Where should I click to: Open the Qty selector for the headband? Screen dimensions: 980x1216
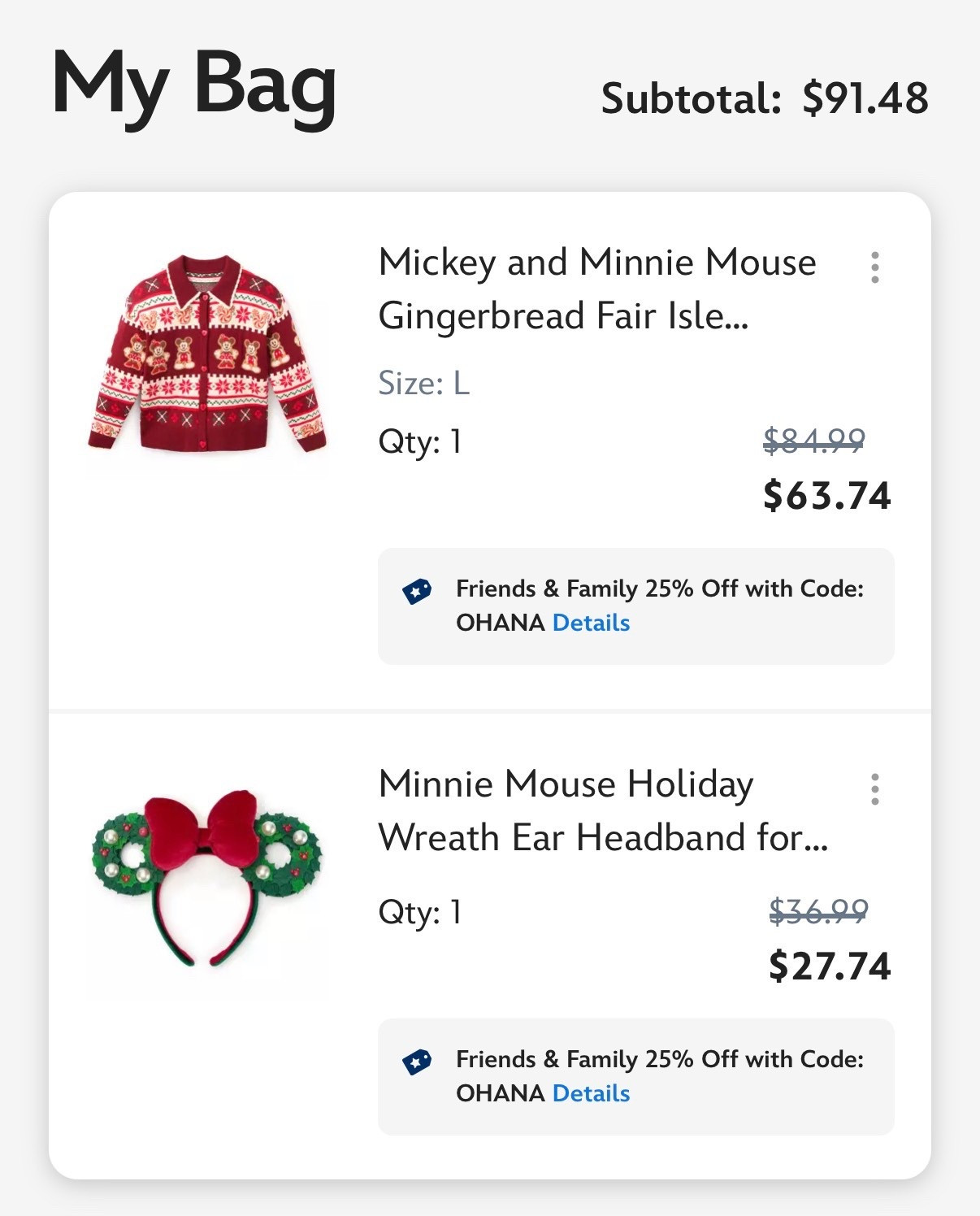click(421, 914)
